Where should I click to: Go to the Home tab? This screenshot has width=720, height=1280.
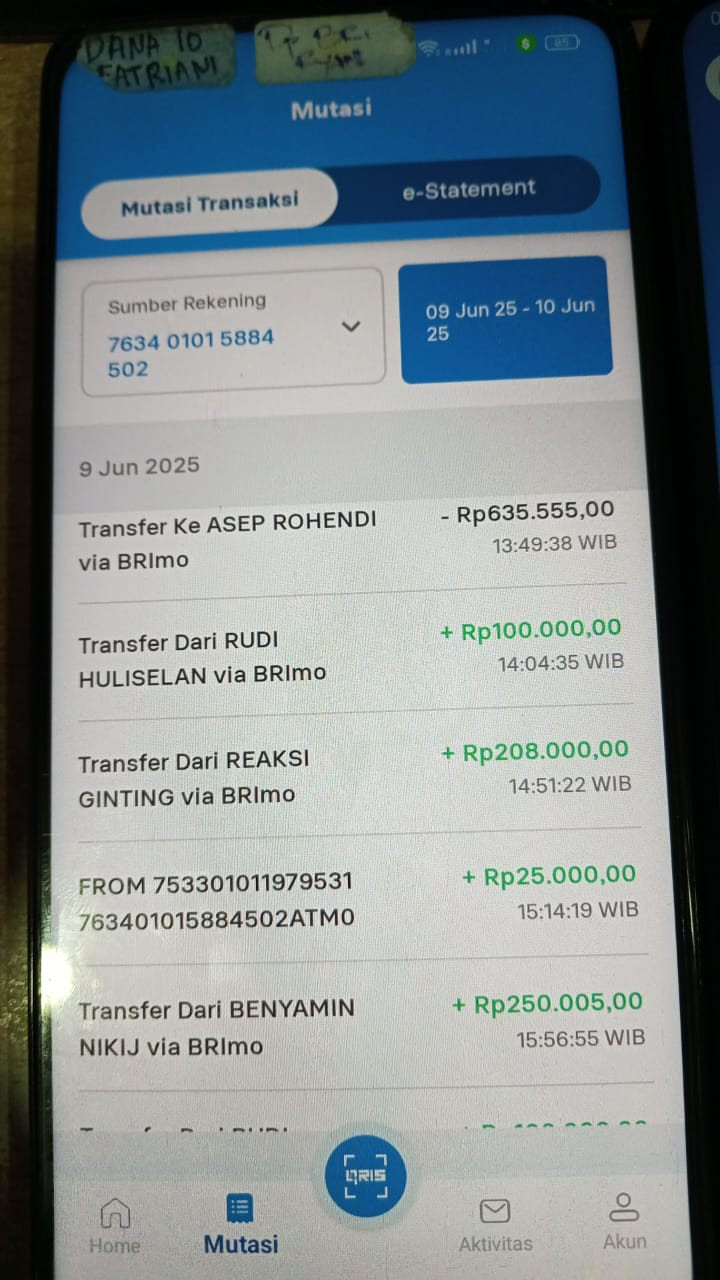[x=115, y=1226]
